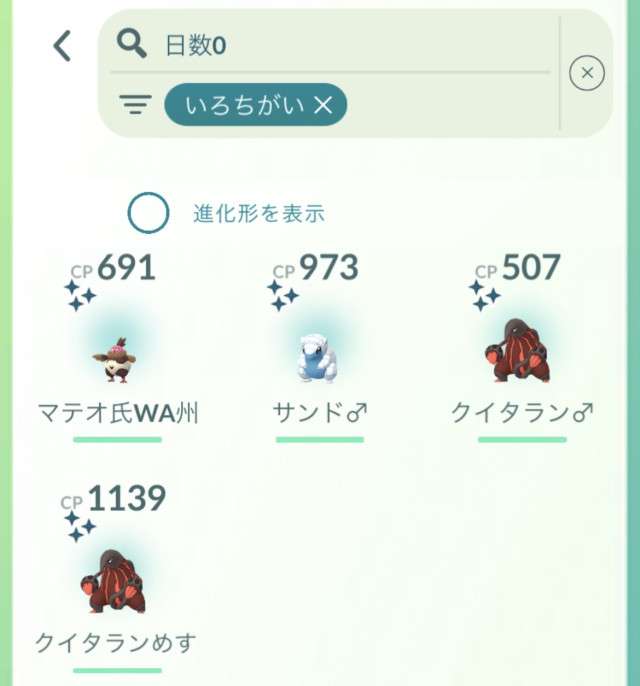This screenshot has width=640, height=686.
Task: Open the CP 1139 クイタランめす
Action: (115, 580)
